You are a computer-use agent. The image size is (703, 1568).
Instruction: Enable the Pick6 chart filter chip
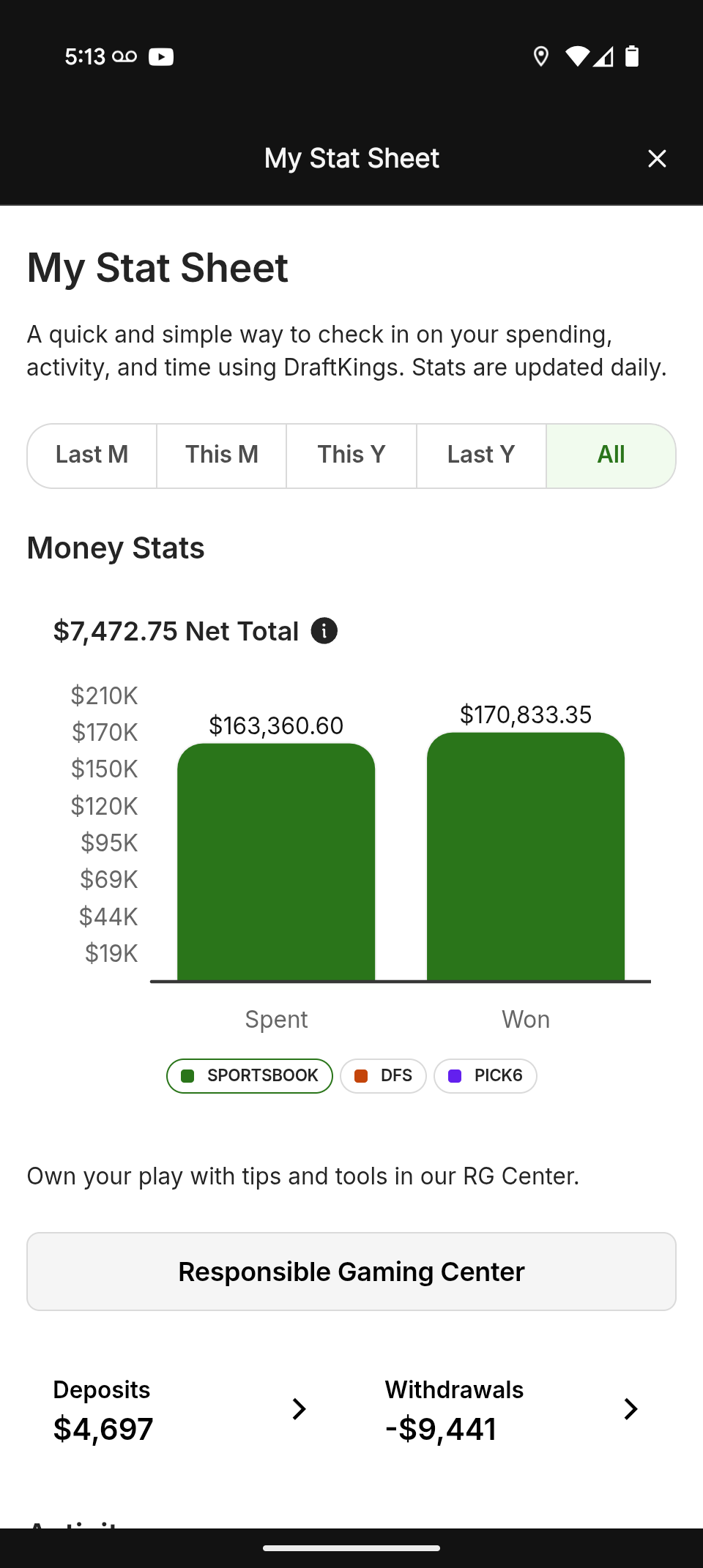[485, 1075]
